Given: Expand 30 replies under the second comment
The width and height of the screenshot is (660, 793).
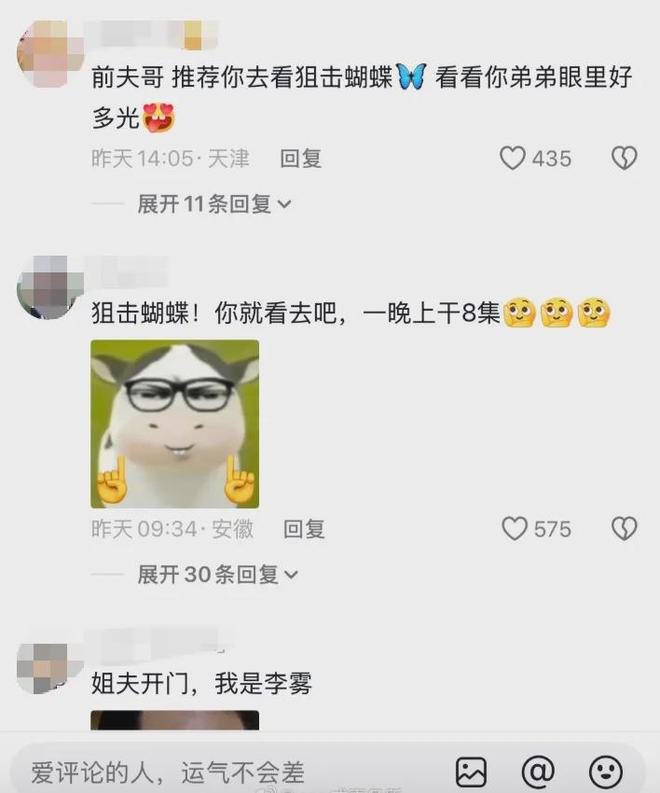Looking at the screenshot, I should (218, 575).
